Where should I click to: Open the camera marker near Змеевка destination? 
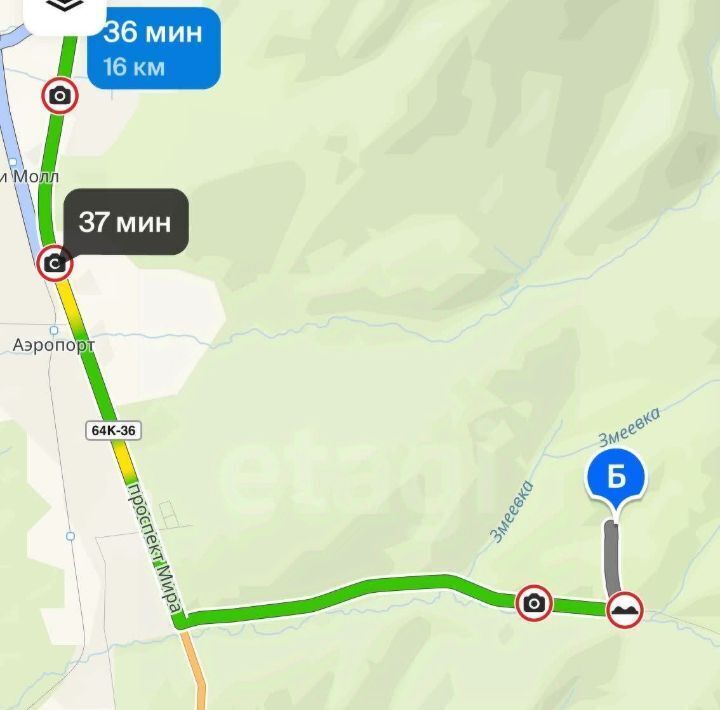click(x=534, y=603)
